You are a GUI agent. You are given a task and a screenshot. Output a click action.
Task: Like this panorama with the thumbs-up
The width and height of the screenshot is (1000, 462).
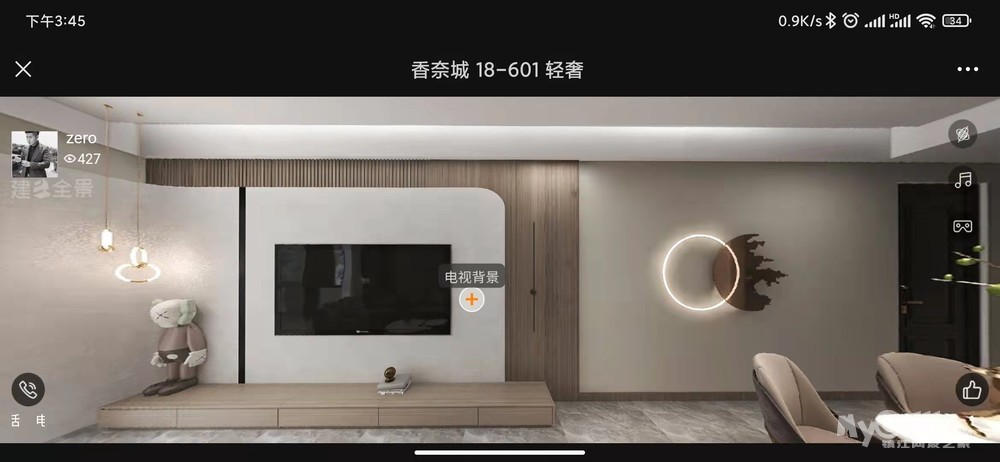pos(970,390)
